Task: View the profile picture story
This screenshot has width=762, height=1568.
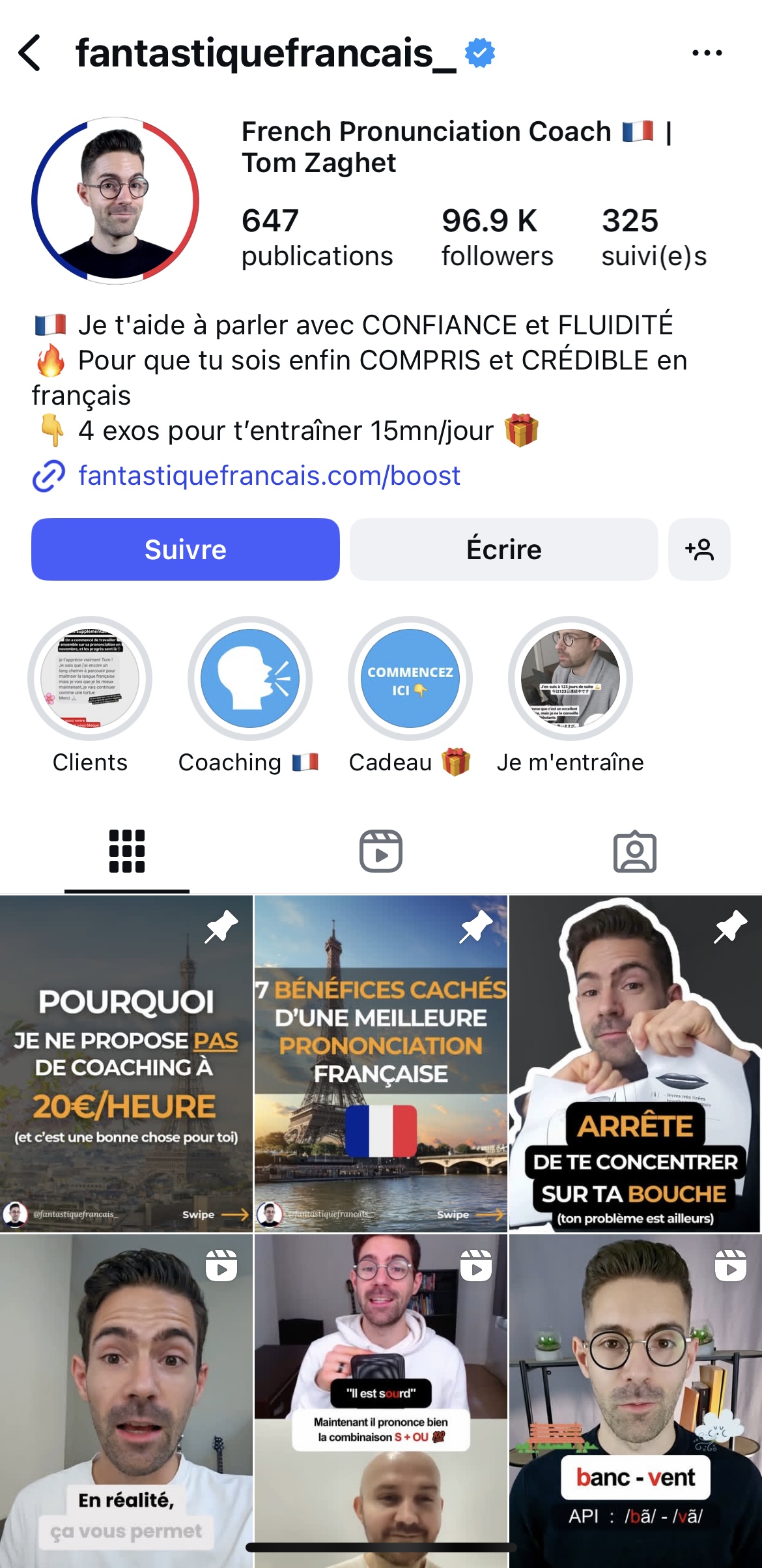Action: pos(115,201)
